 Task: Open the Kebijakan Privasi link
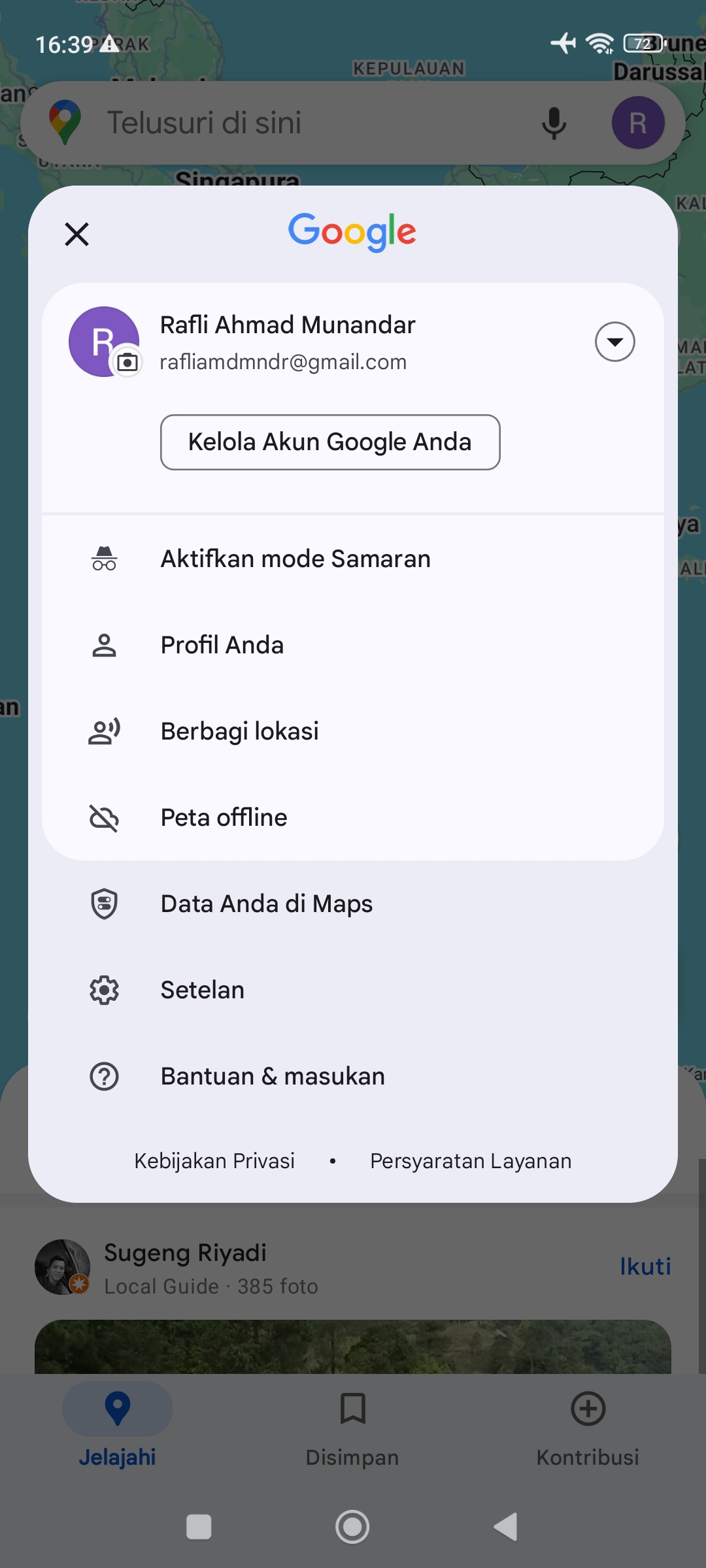[x=214, y=1161]
